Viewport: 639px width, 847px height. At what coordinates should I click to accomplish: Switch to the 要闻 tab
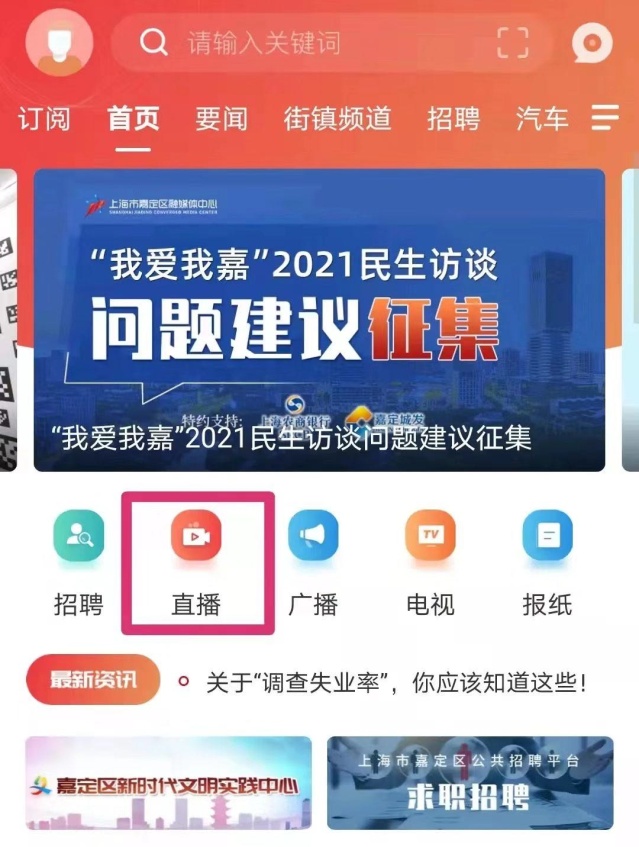coord(221,119)
